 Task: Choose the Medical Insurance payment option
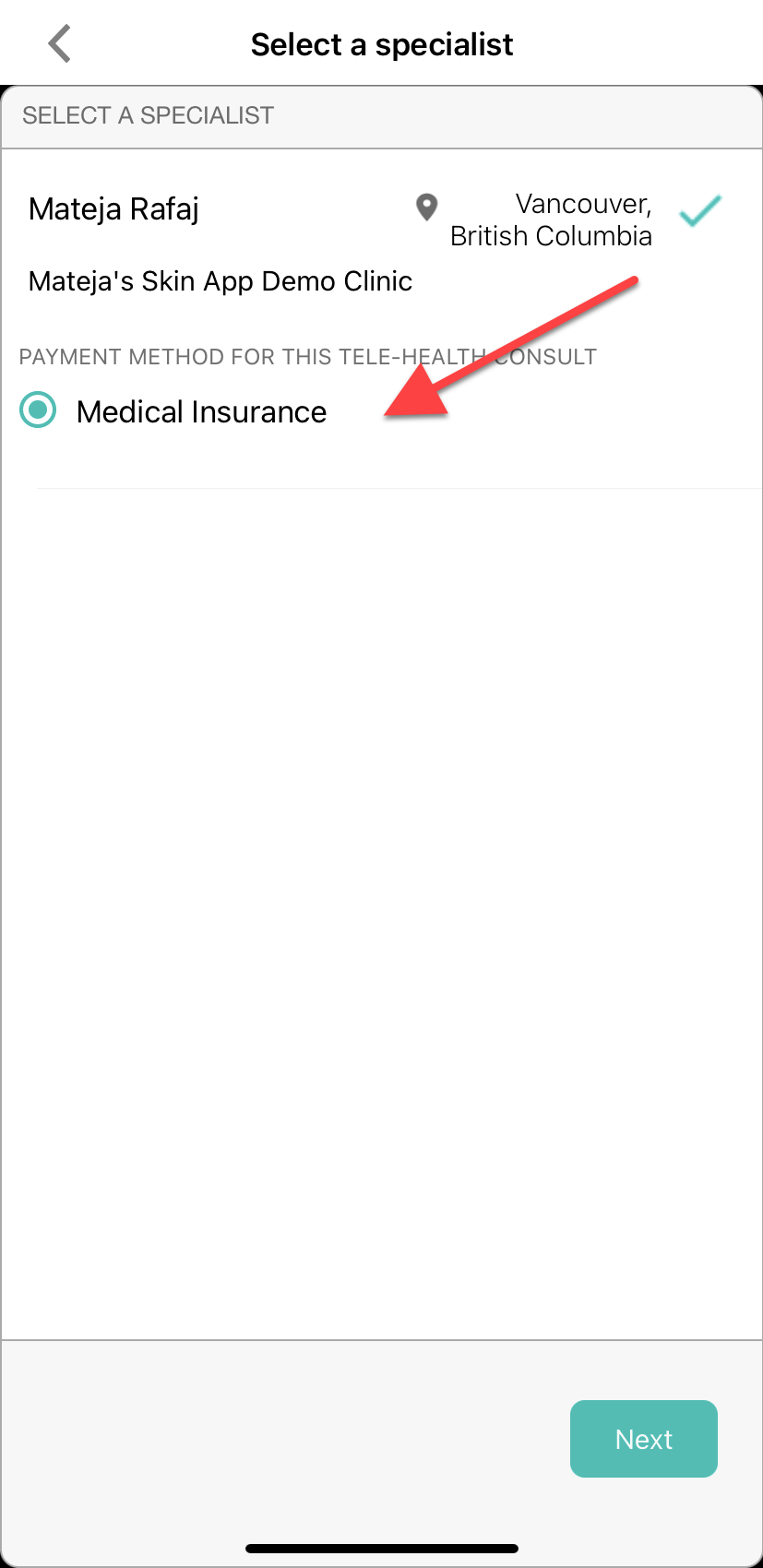(173, 411)
